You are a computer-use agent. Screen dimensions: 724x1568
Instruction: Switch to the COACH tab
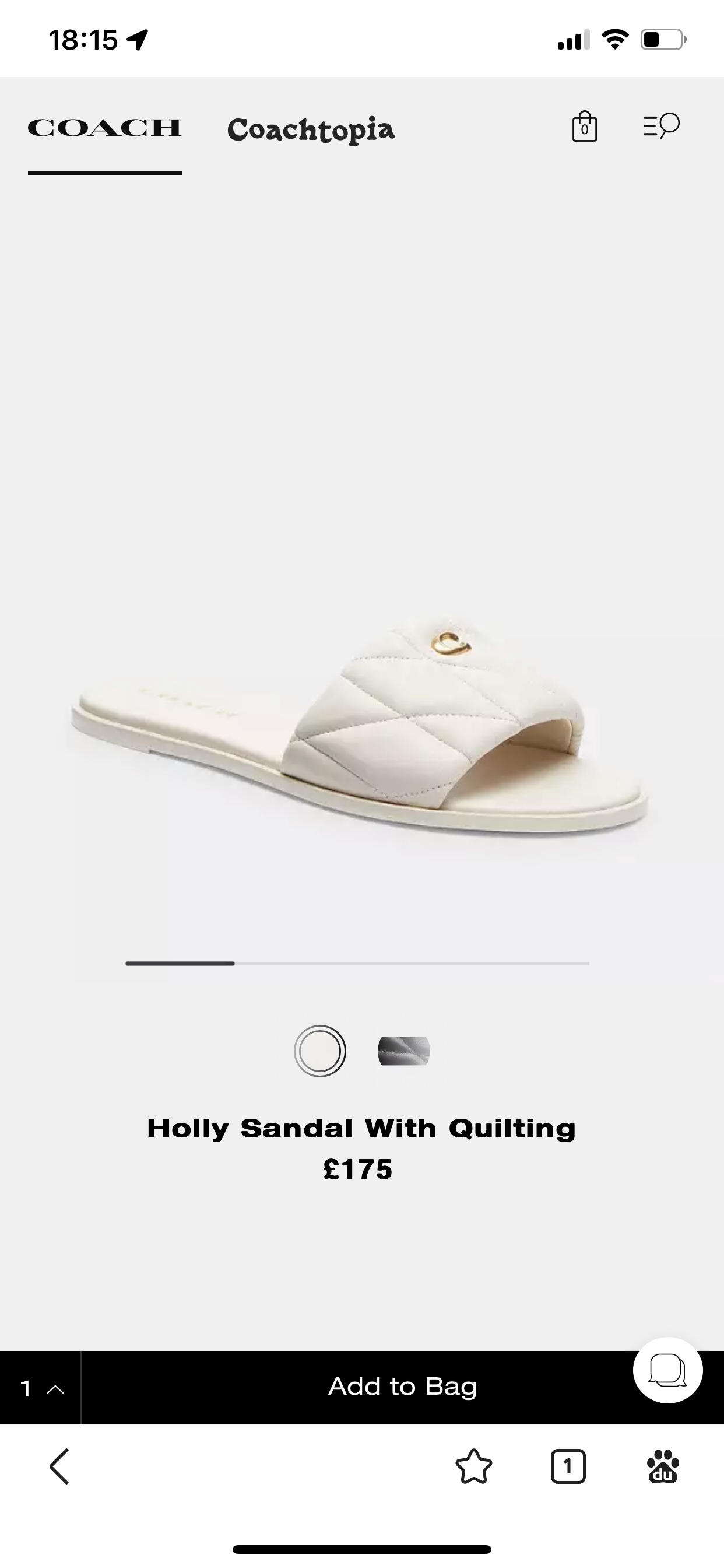105,128
